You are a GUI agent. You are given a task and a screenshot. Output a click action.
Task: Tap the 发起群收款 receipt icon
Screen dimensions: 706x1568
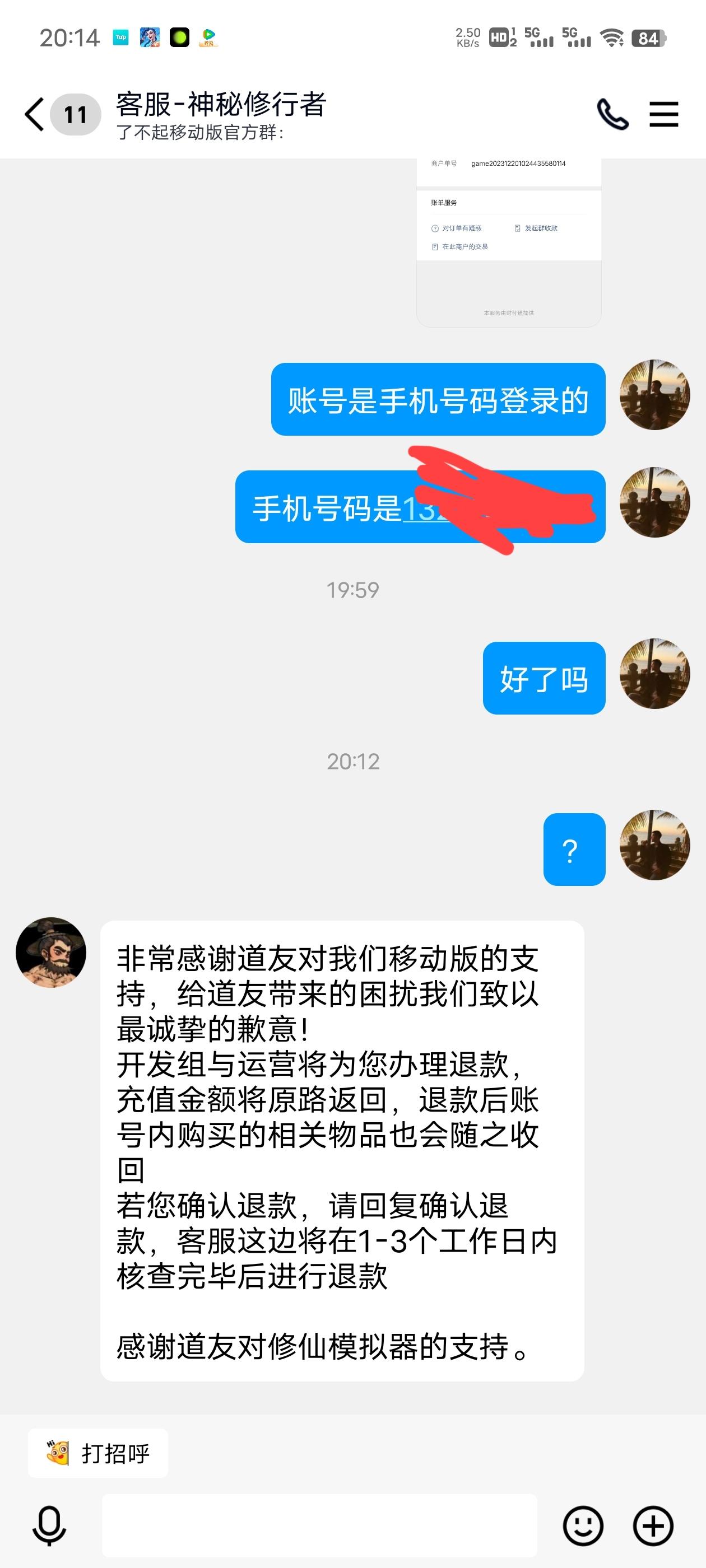coord(516,228)
